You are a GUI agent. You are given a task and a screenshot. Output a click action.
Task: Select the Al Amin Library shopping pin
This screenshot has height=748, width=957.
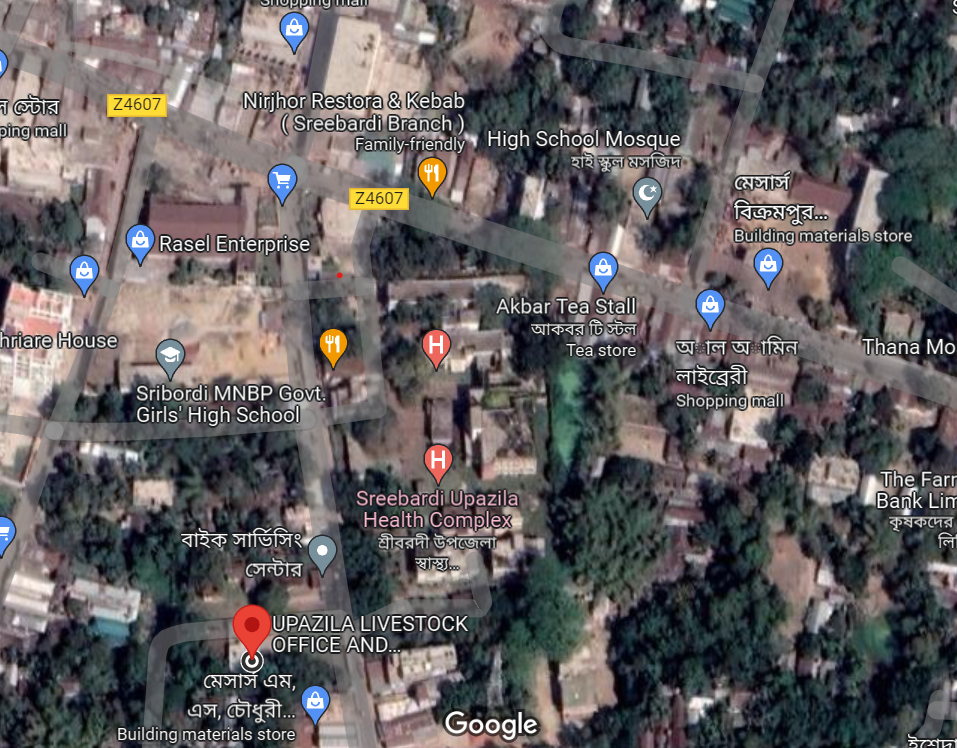(710, 305)
